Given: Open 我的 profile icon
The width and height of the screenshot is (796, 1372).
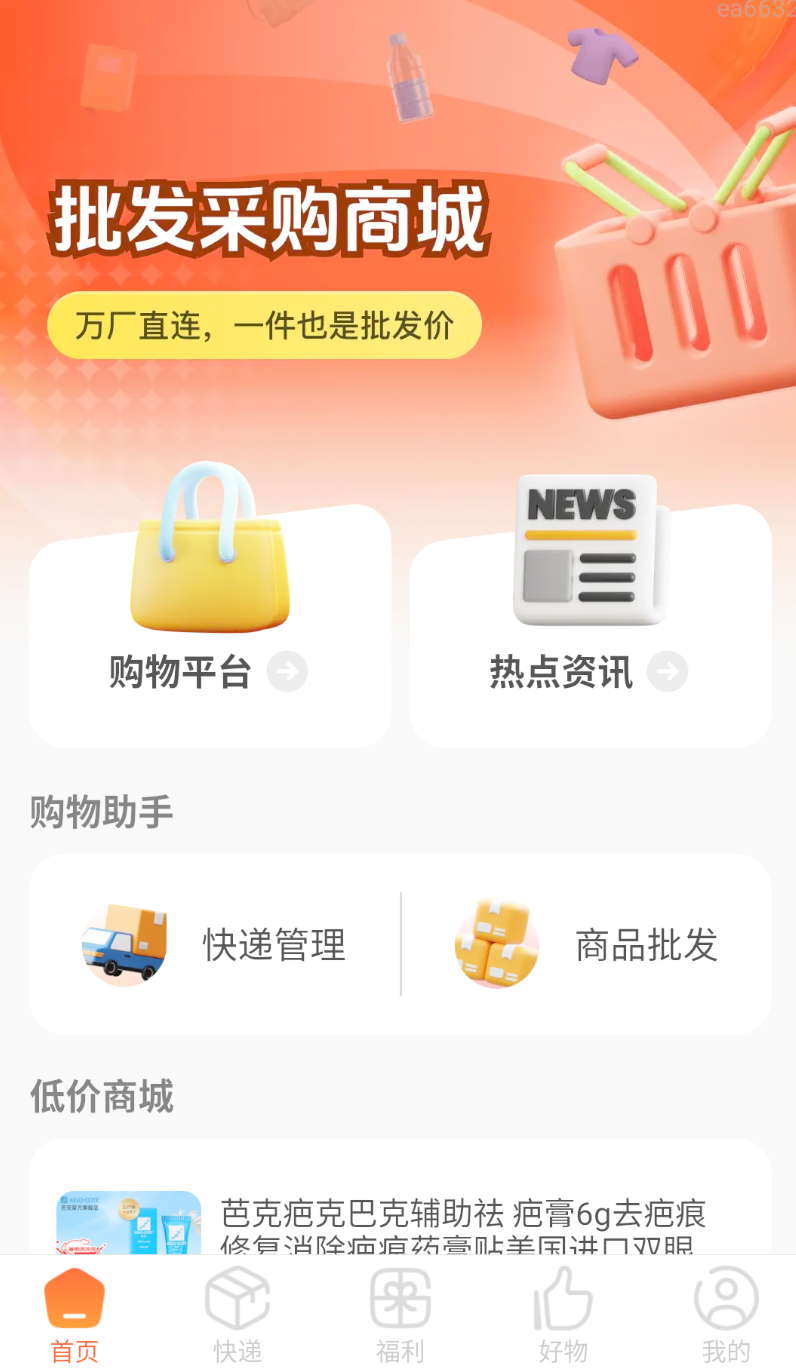Looking at the screenshot, I should tap(724, 1297).
